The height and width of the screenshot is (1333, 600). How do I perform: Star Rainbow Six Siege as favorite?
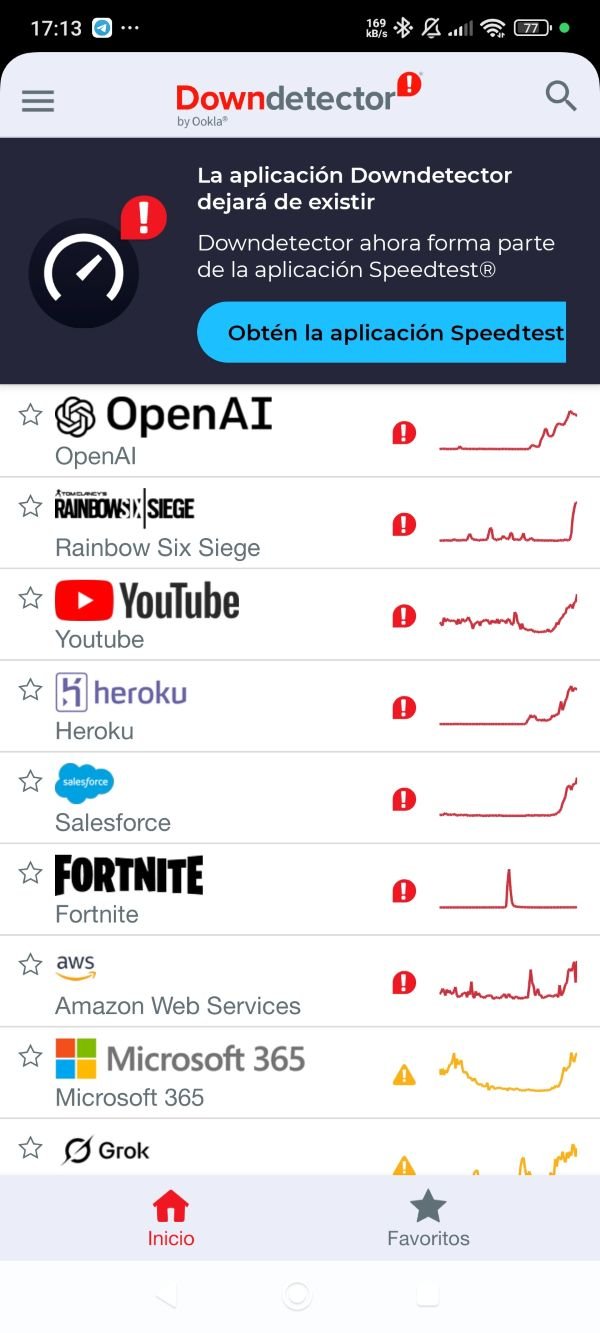(31, 506)
